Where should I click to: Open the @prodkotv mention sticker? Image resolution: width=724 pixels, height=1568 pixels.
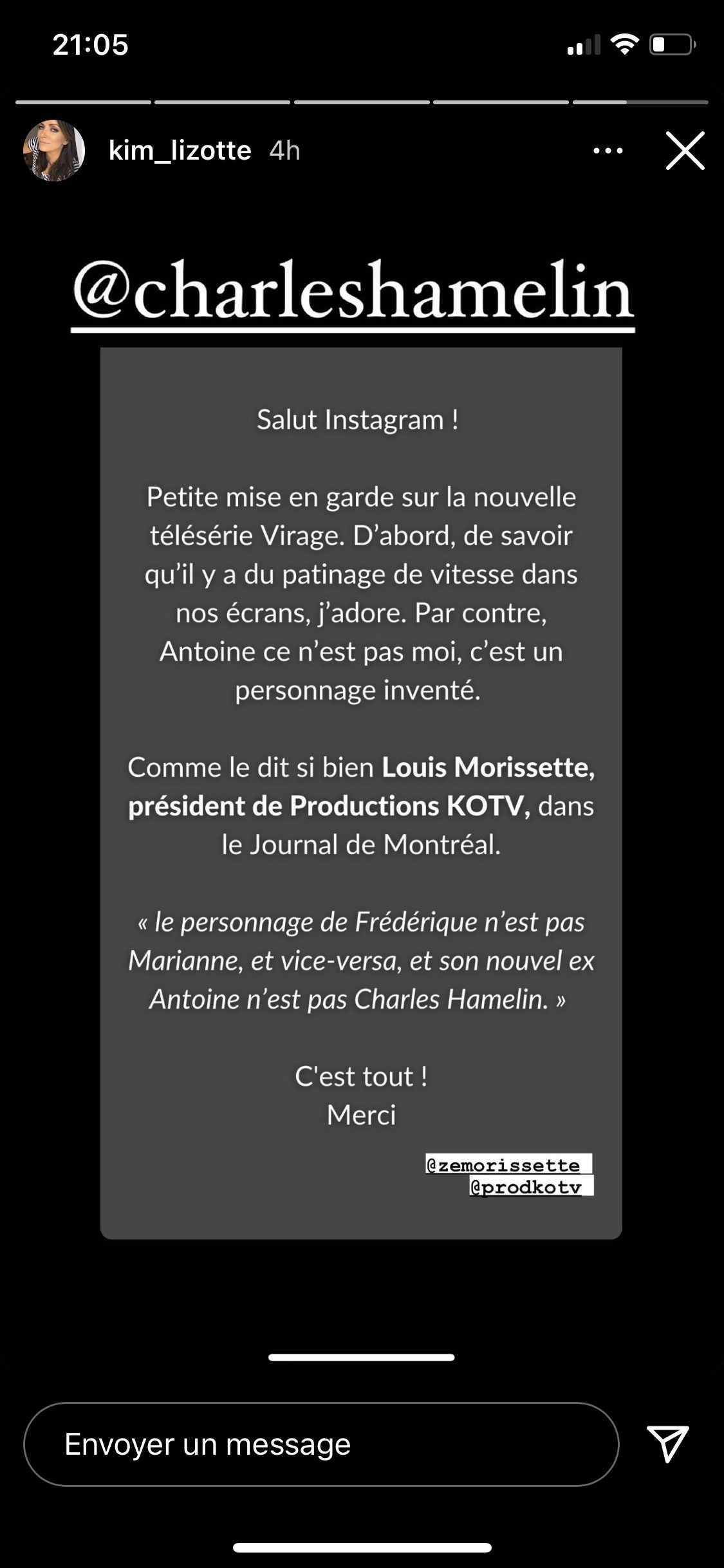(530, 1186)
